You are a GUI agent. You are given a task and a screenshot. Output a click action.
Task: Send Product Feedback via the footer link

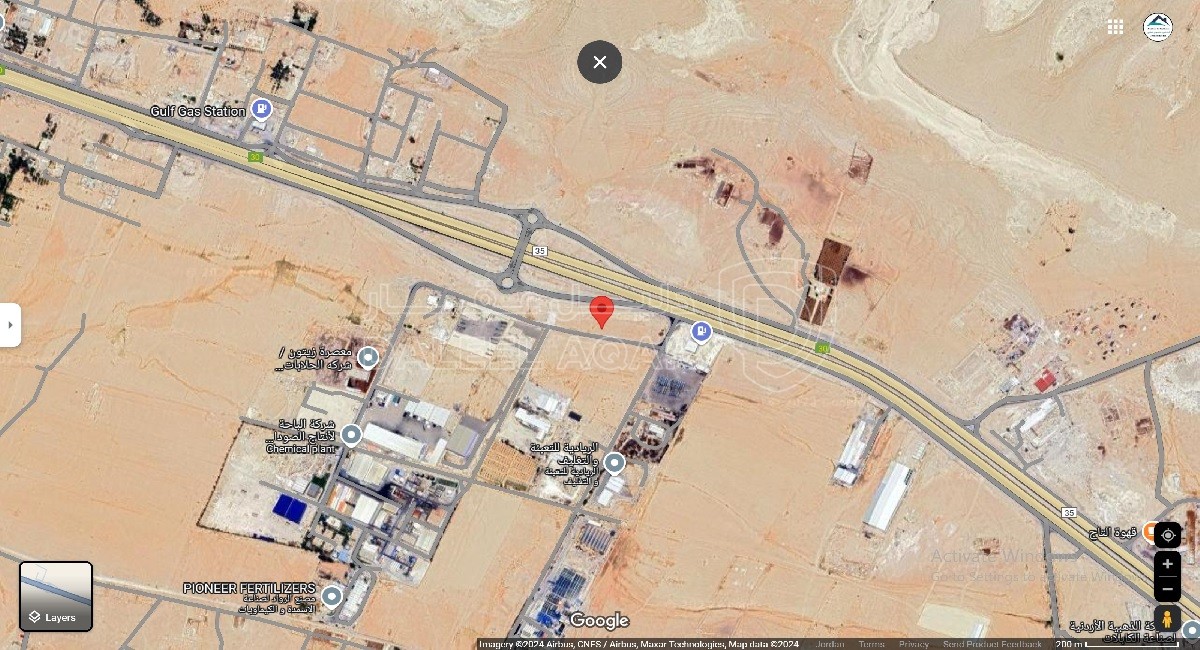coord(992,644)
